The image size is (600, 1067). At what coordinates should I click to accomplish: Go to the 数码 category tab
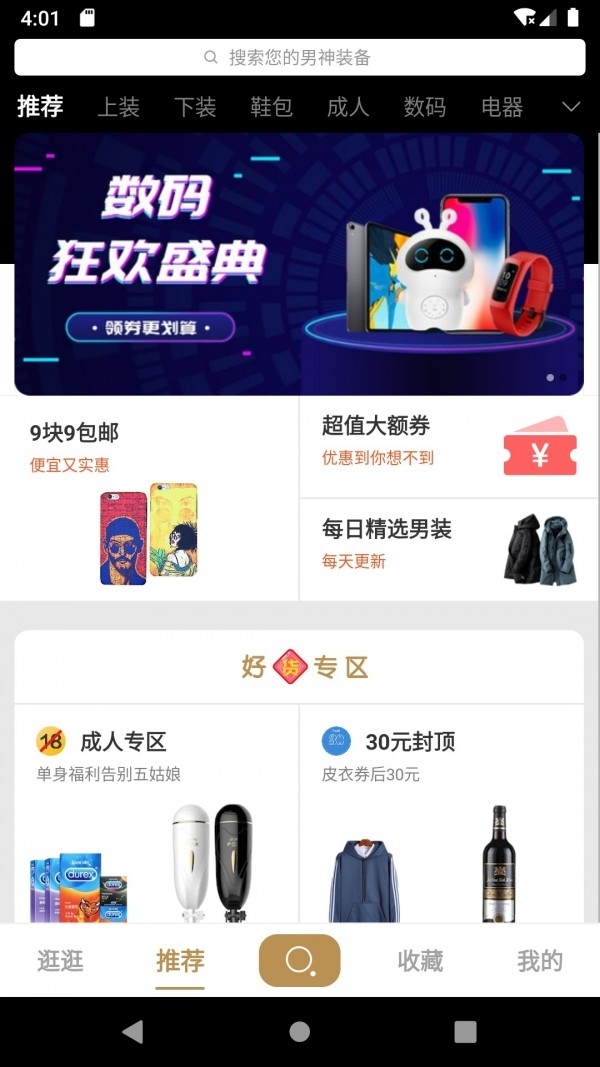coord(424,107)
